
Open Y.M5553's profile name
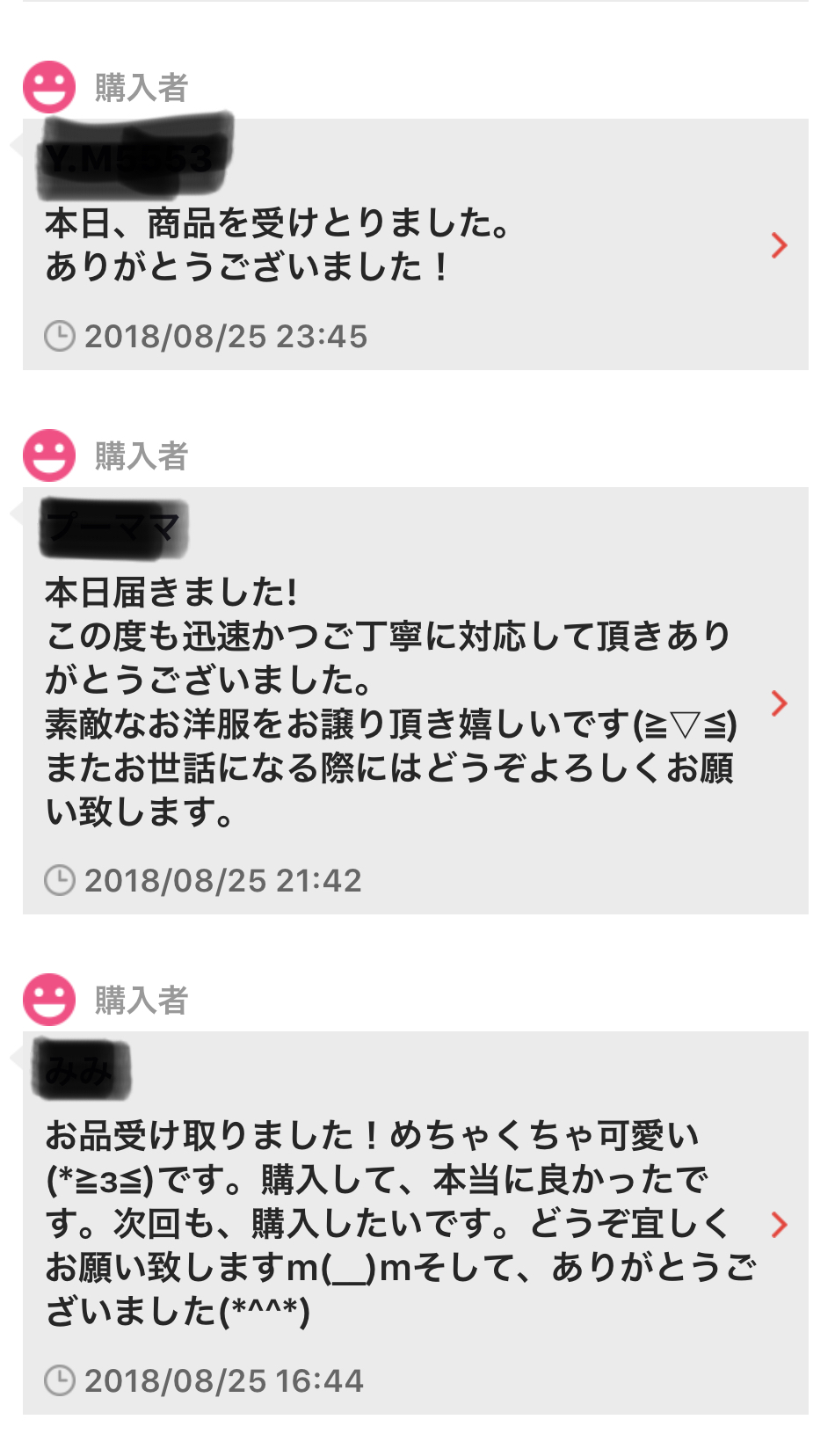tap(127, 158)
